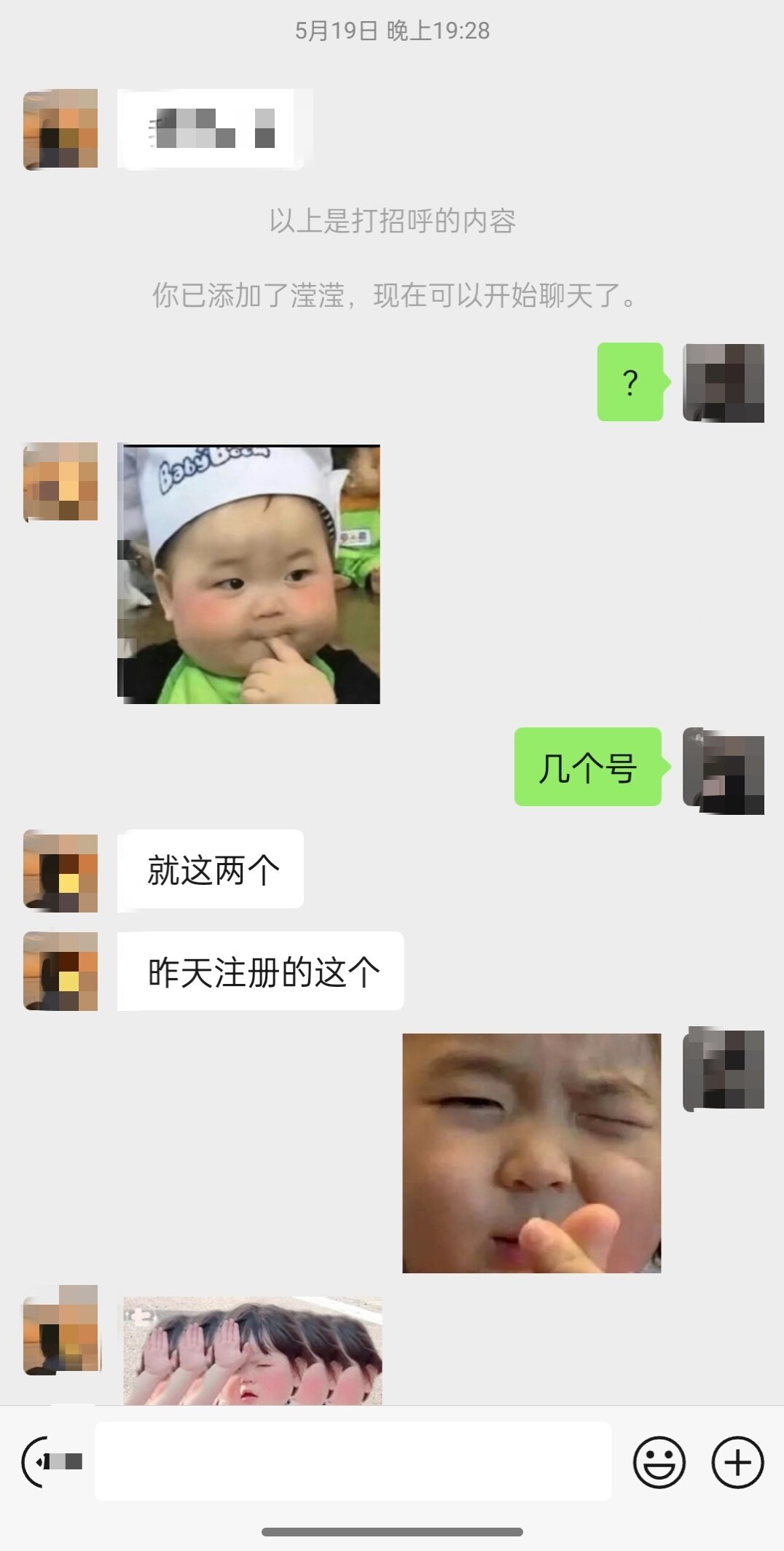Focus the message text field

tap(353, 1461)
